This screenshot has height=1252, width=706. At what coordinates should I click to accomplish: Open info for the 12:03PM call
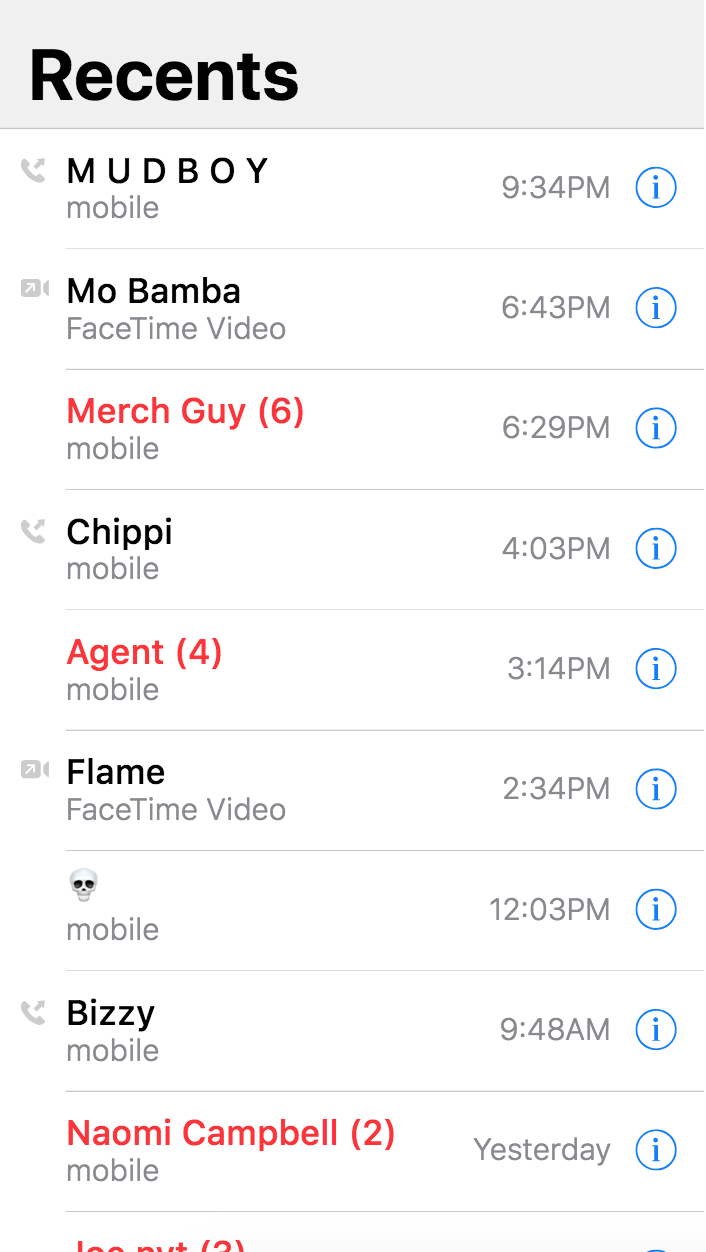click(x=656, y=909)
